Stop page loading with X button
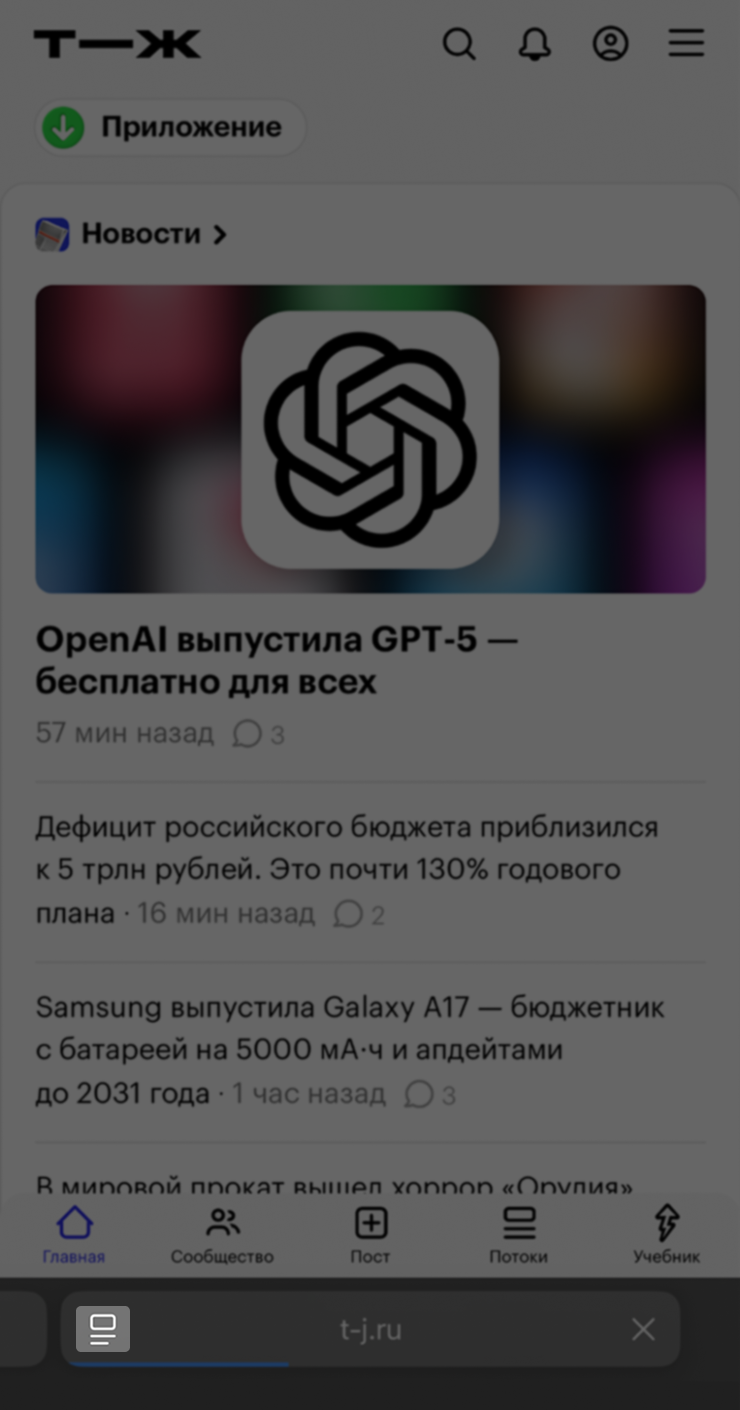 tap(643, 1329)
